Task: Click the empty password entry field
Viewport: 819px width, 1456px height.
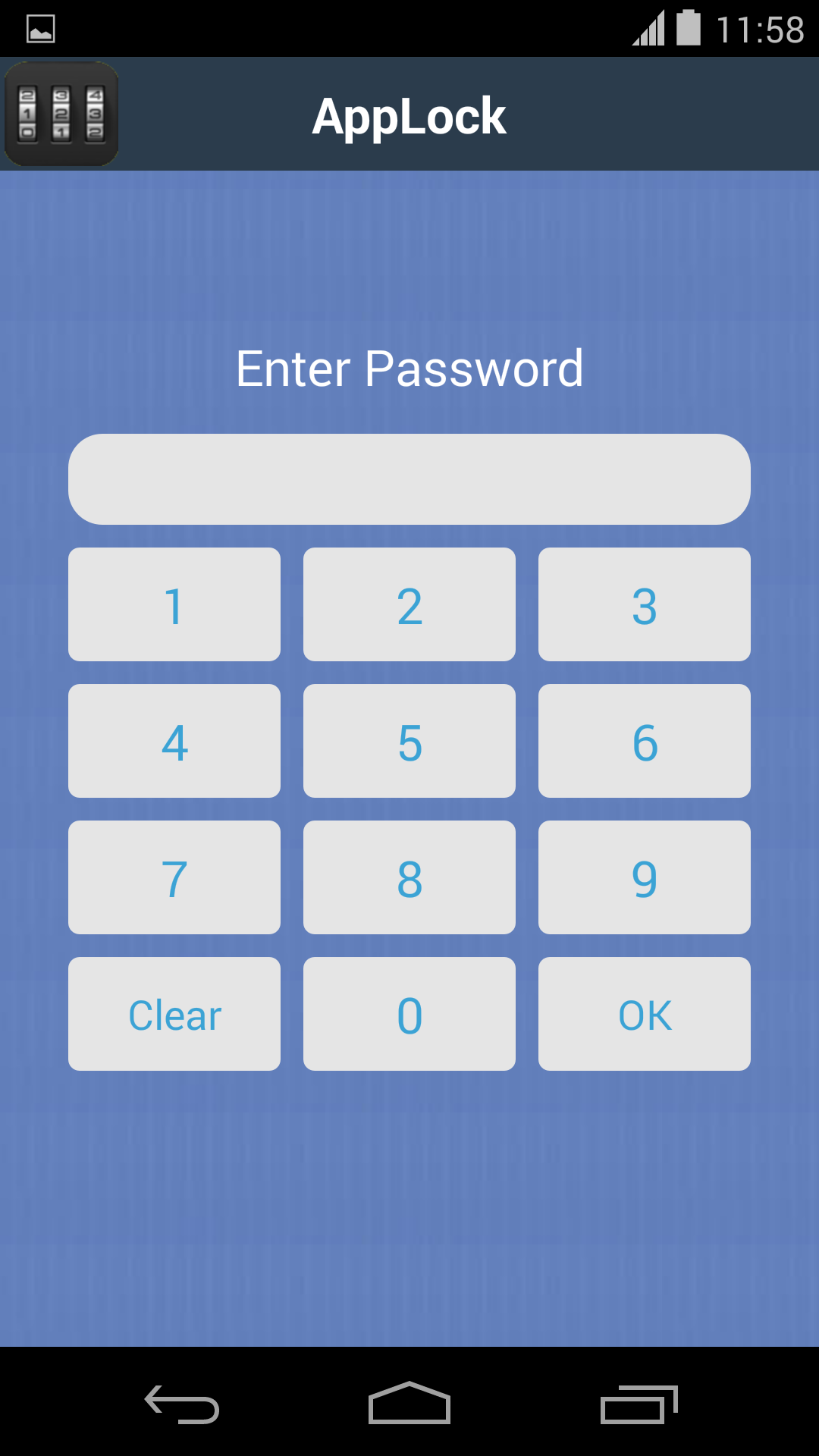Action: [x=409, y=478]
